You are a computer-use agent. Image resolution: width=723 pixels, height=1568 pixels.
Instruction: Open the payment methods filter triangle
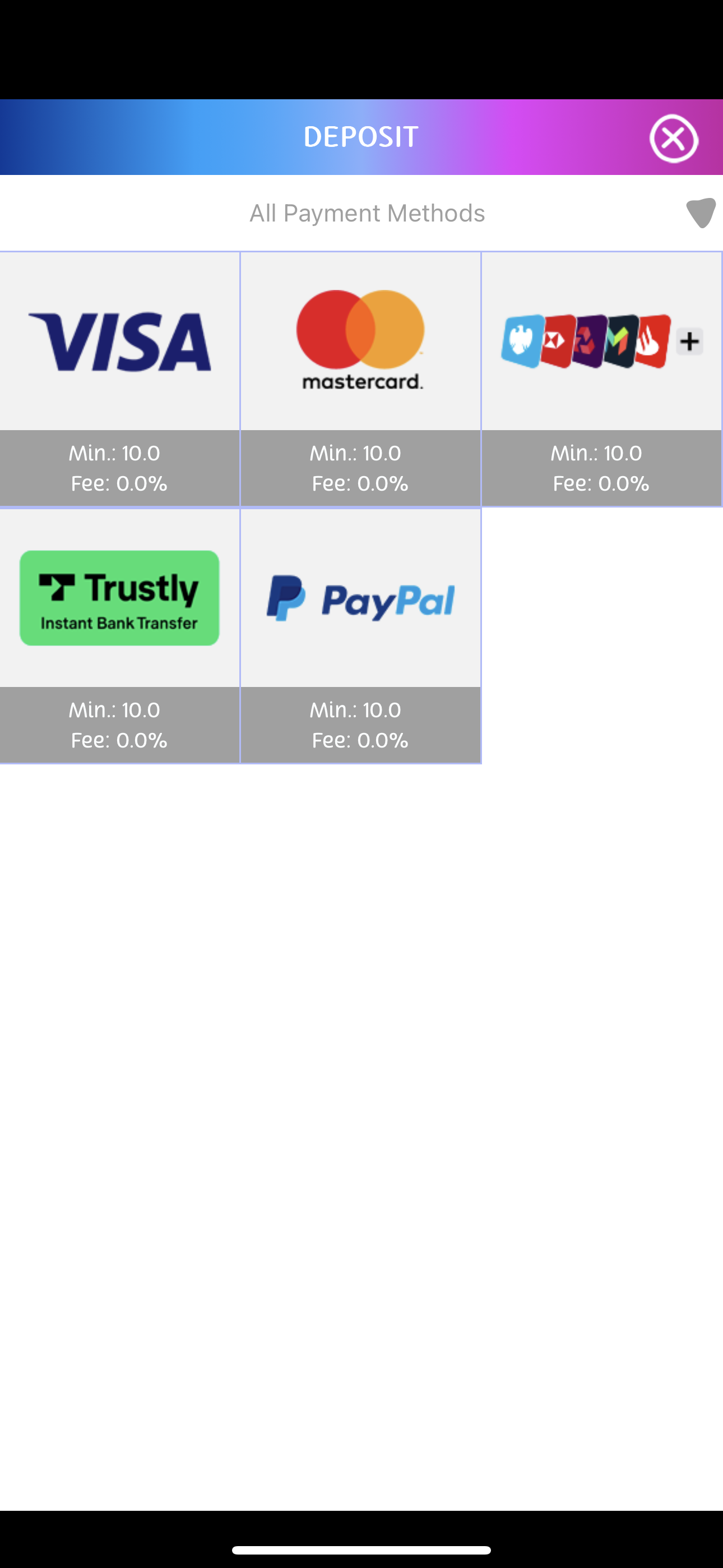(x=701, y=213)
